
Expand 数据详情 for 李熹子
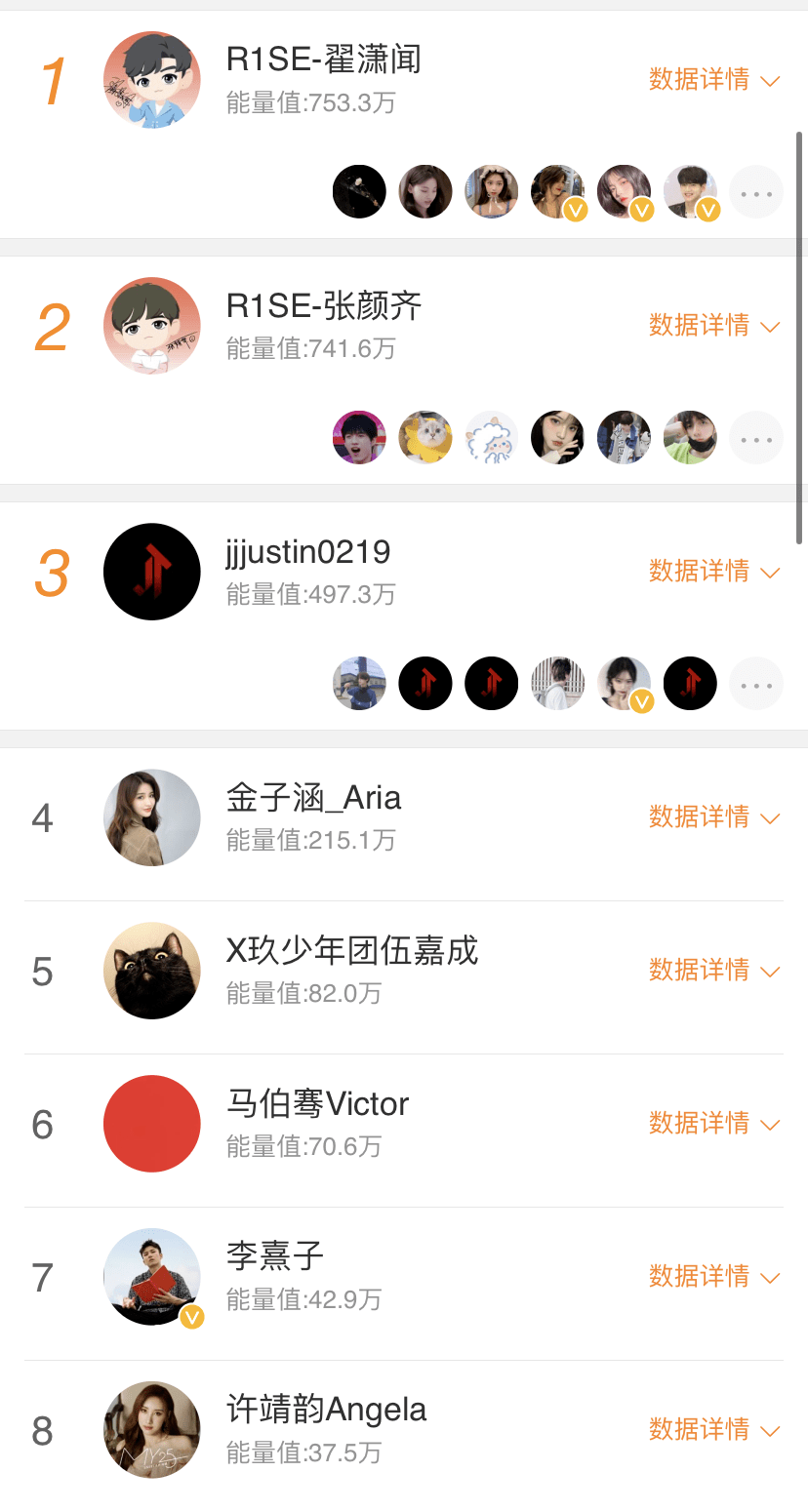pyautogui.click(x=714, y=1277)
